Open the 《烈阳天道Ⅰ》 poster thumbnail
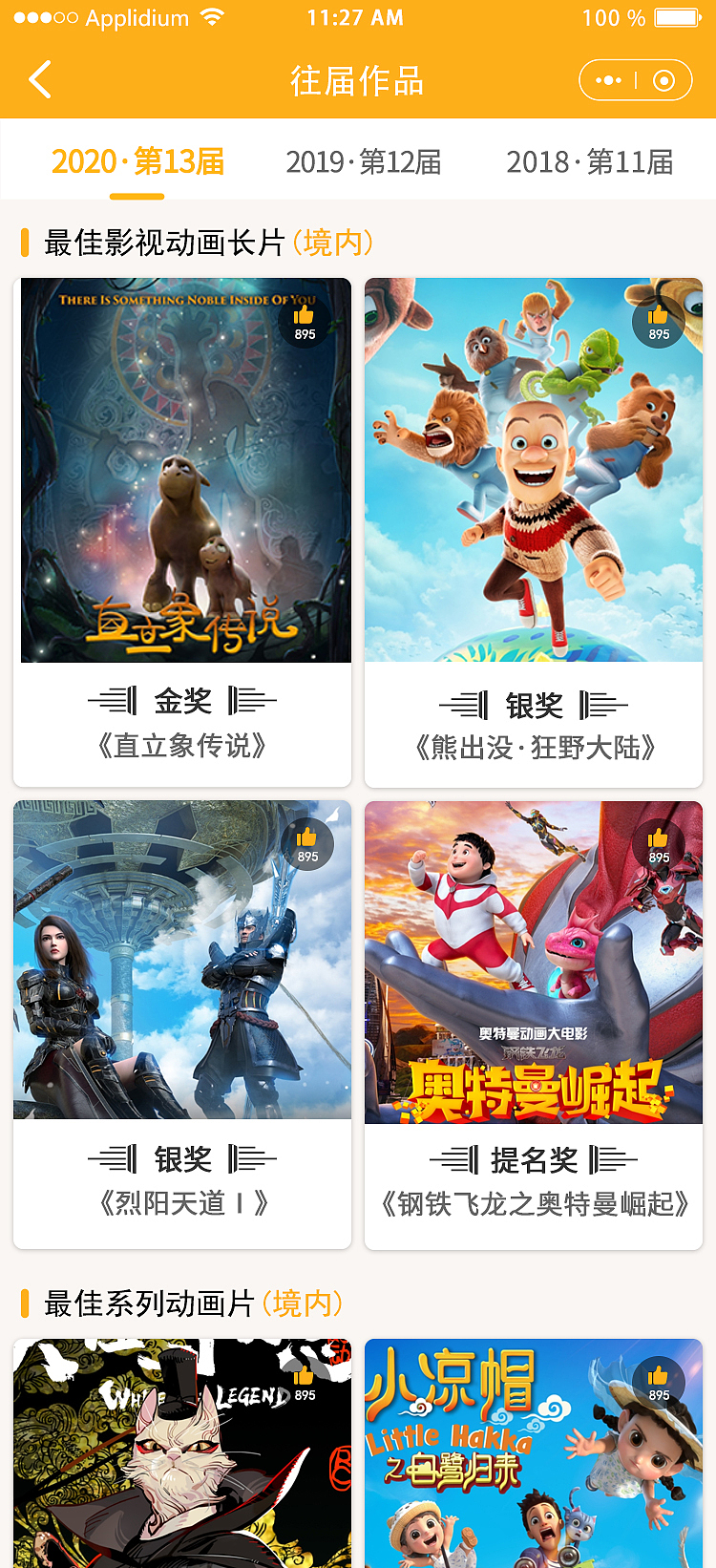 (x=183, y=958)
